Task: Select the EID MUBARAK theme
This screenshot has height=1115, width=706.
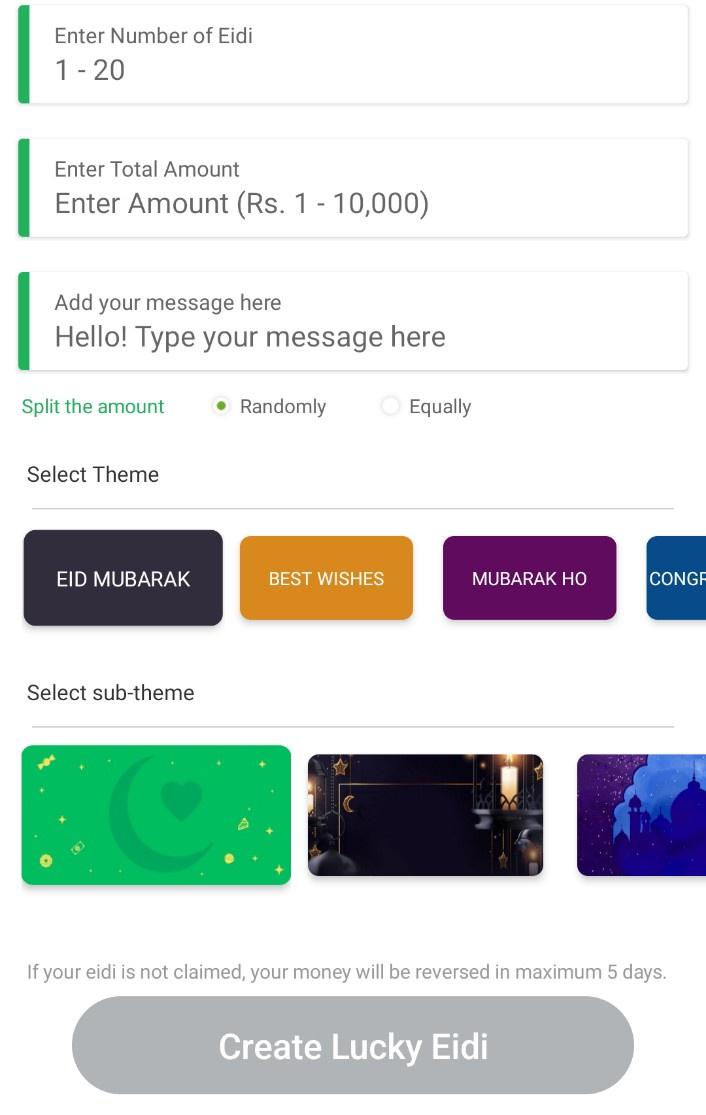Action: (x=123, y=578)
